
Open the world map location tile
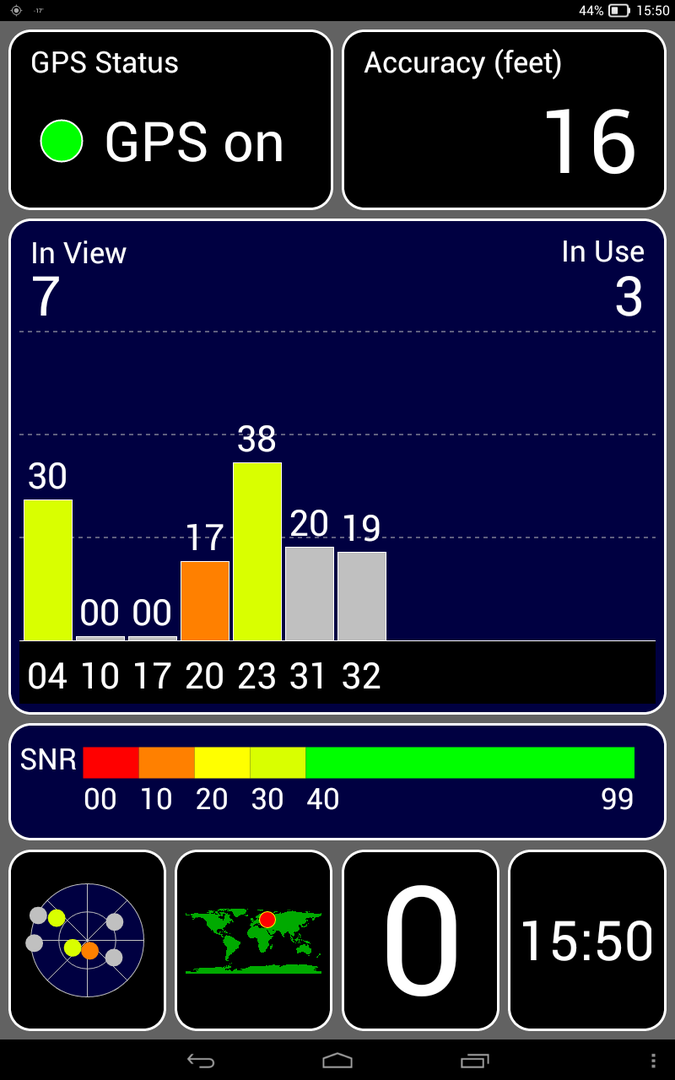253,940
